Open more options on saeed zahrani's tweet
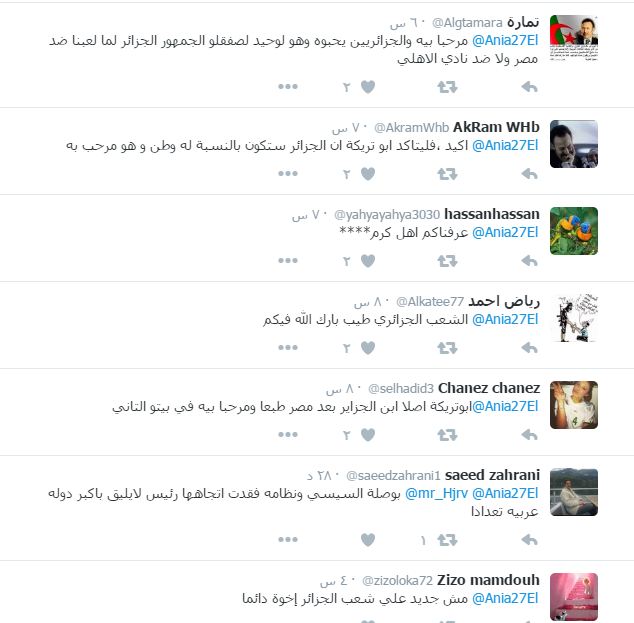This screenshot has width=634, height=623. 288,540
